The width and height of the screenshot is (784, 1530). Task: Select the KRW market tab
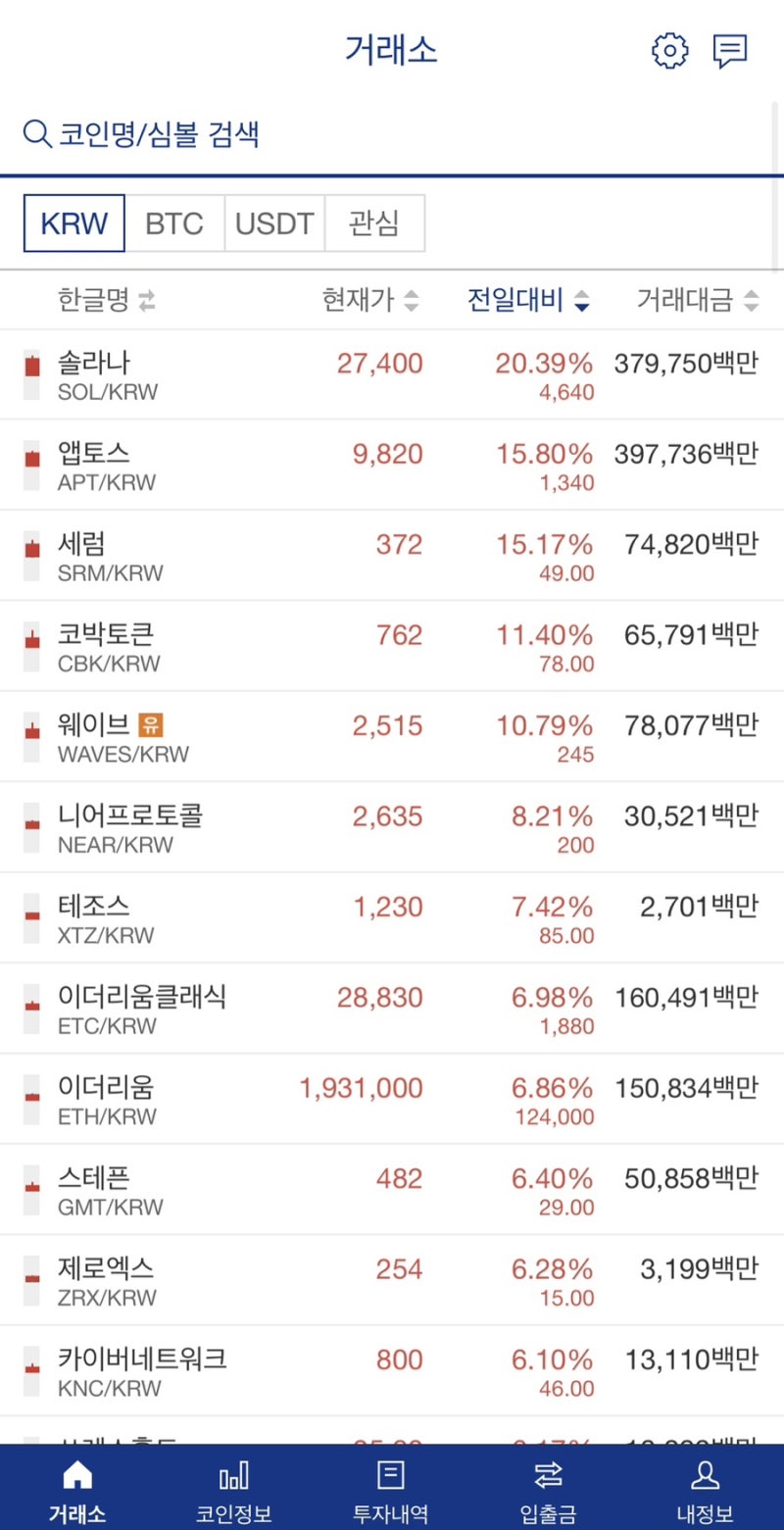73,223
